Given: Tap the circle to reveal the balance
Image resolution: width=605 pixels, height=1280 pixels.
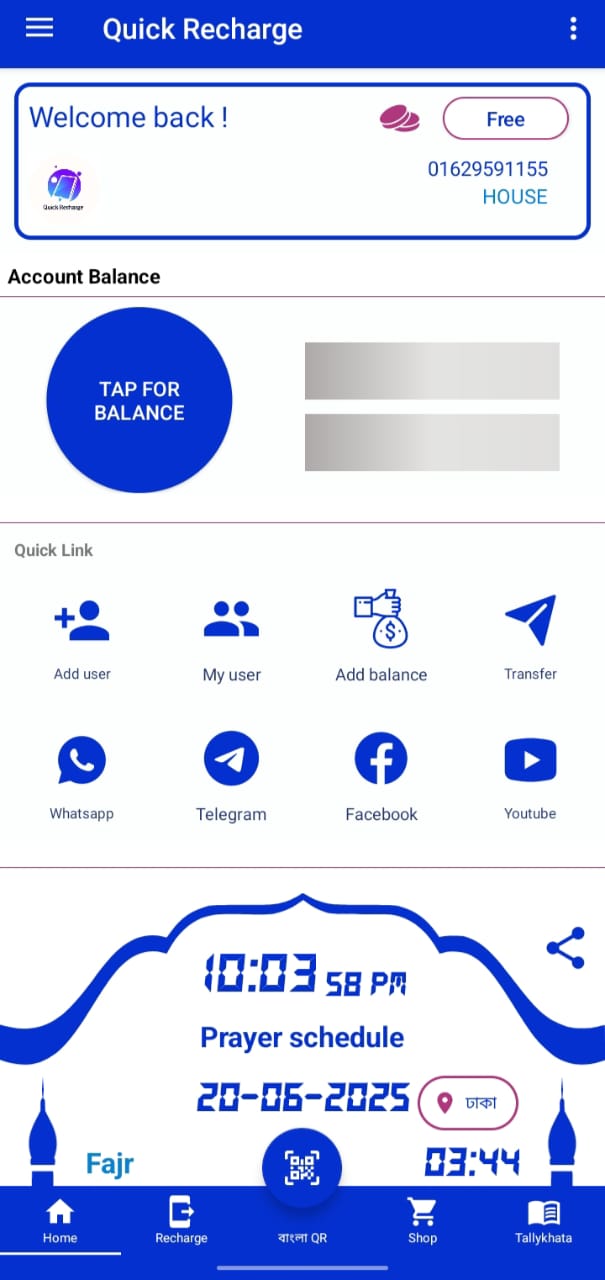Looking at the screenshot, I should coord(139,400).
